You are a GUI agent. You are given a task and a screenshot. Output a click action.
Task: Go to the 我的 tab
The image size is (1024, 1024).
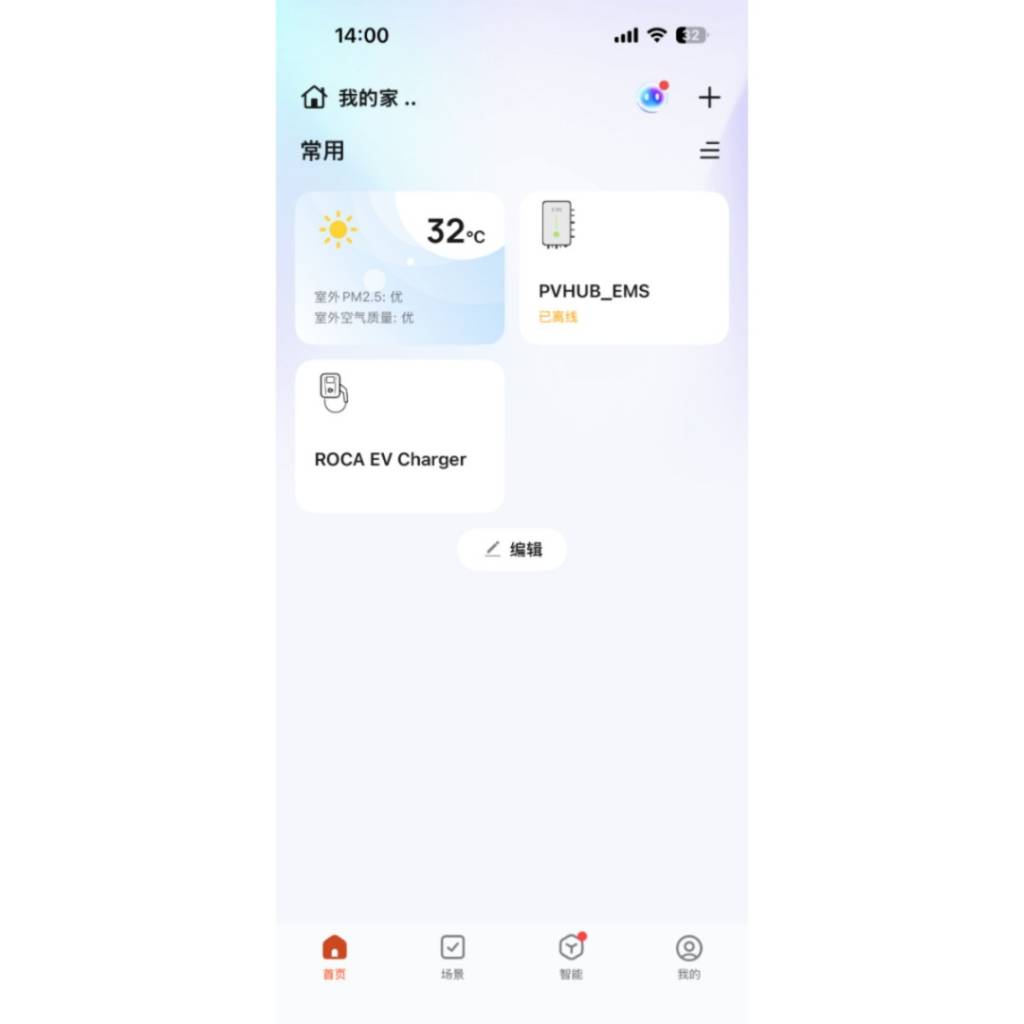coord(689,957)
